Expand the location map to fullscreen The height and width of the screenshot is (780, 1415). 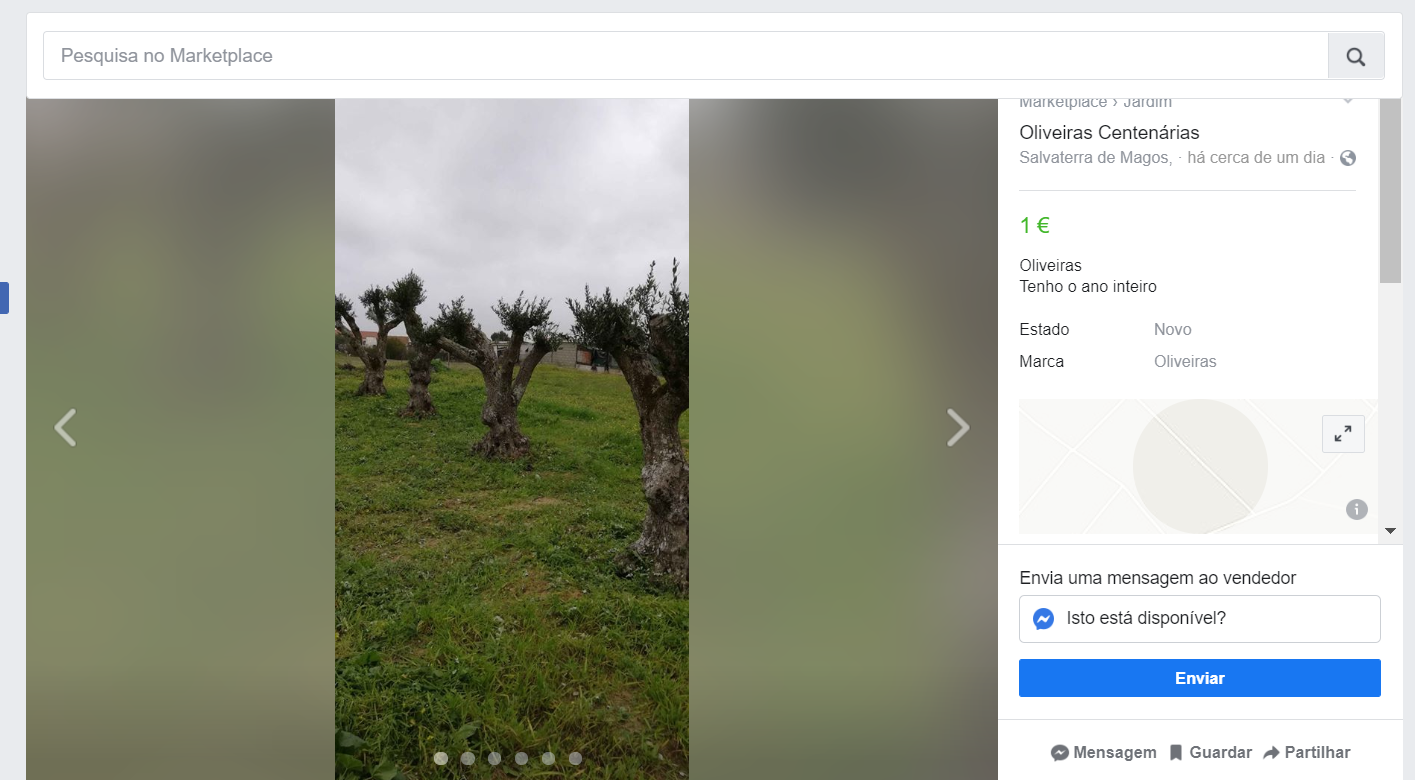coord(1342,434)
